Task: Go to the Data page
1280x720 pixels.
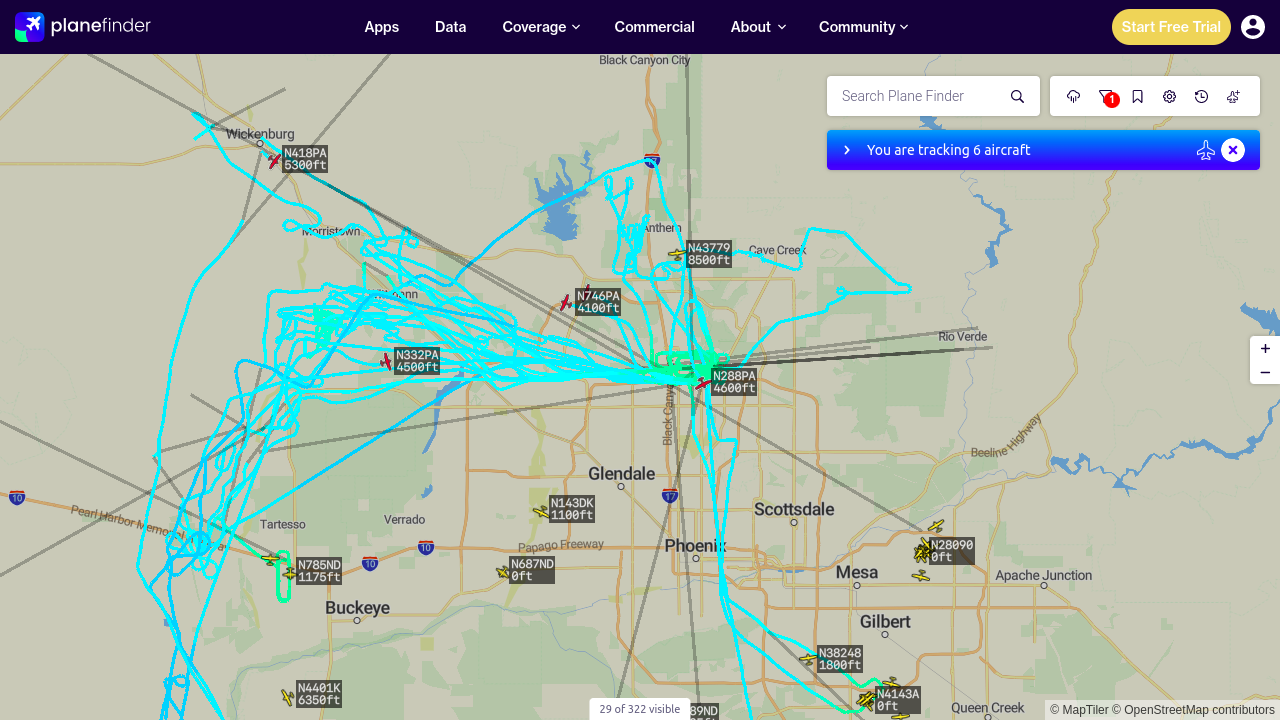Action: 451,27
